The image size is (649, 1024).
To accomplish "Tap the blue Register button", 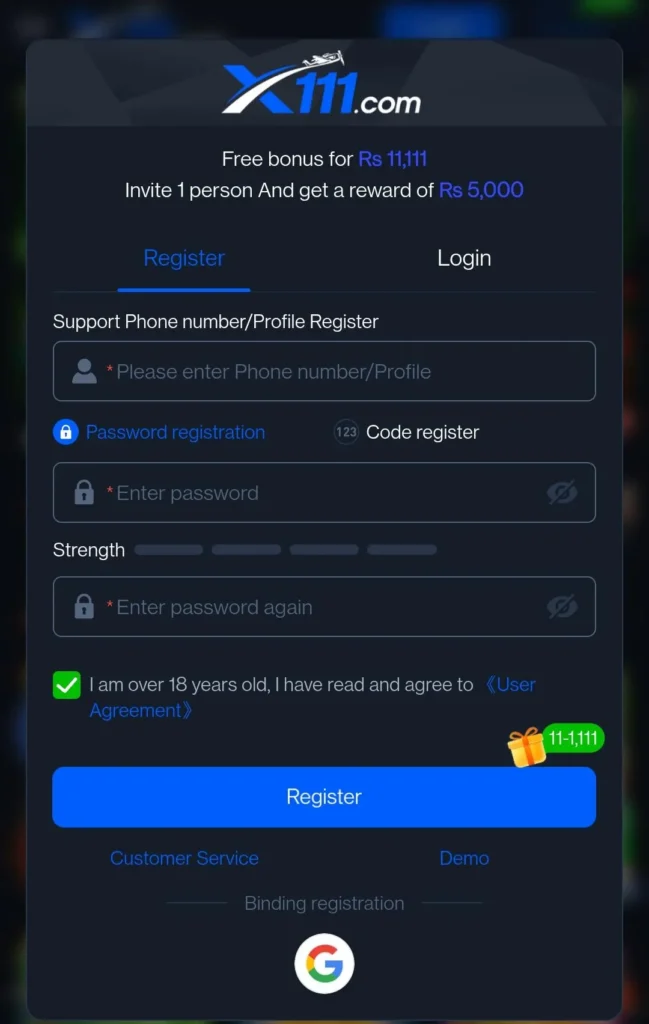I will tap(324, 797).
